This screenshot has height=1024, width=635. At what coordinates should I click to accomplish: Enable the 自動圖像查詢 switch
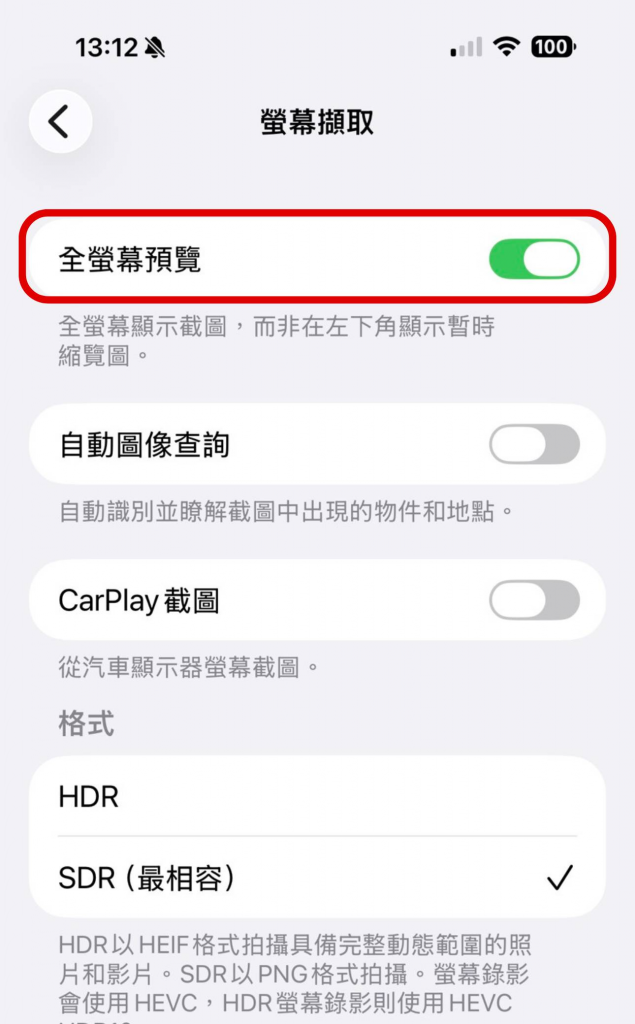[x=534, y=444]
